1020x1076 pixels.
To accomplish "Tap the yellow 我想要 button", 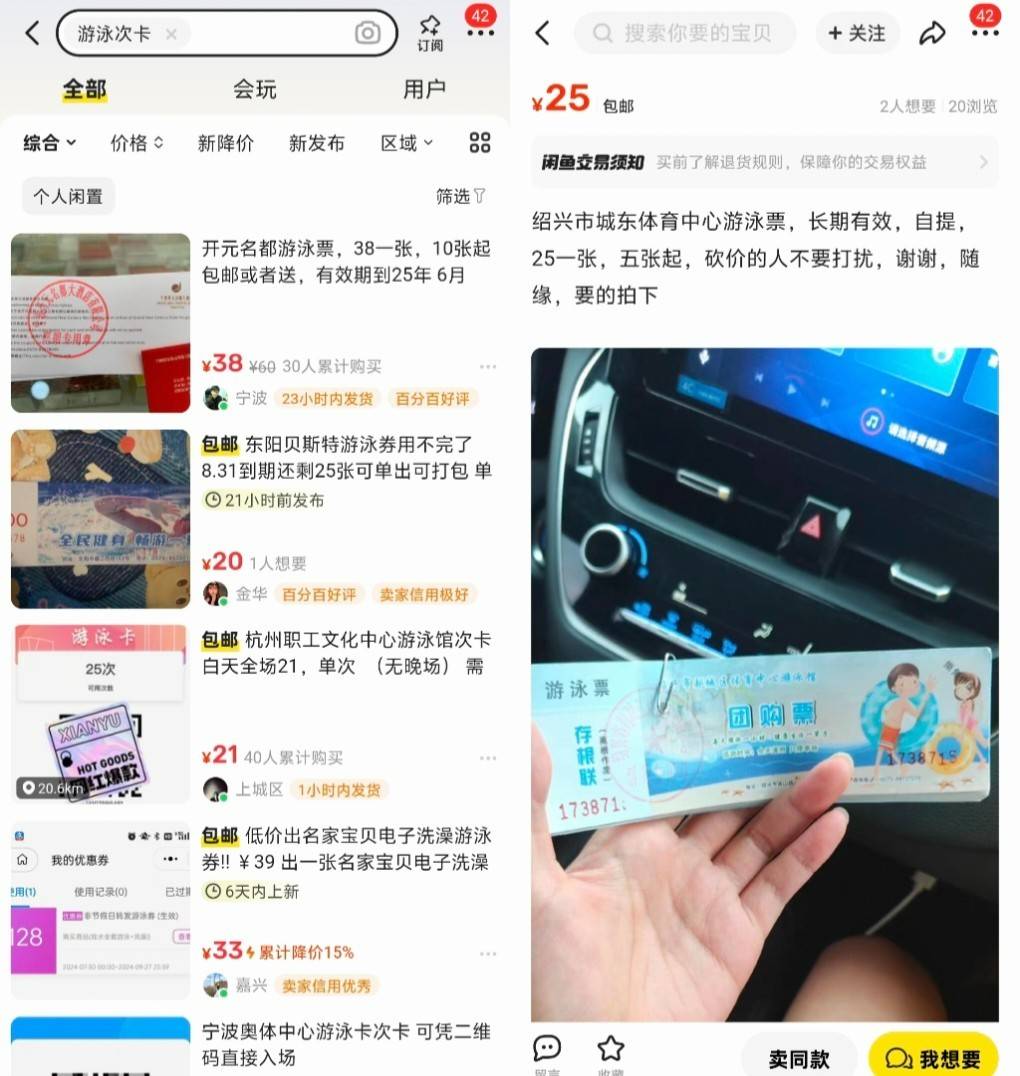I will click(x=932, y=1058).
